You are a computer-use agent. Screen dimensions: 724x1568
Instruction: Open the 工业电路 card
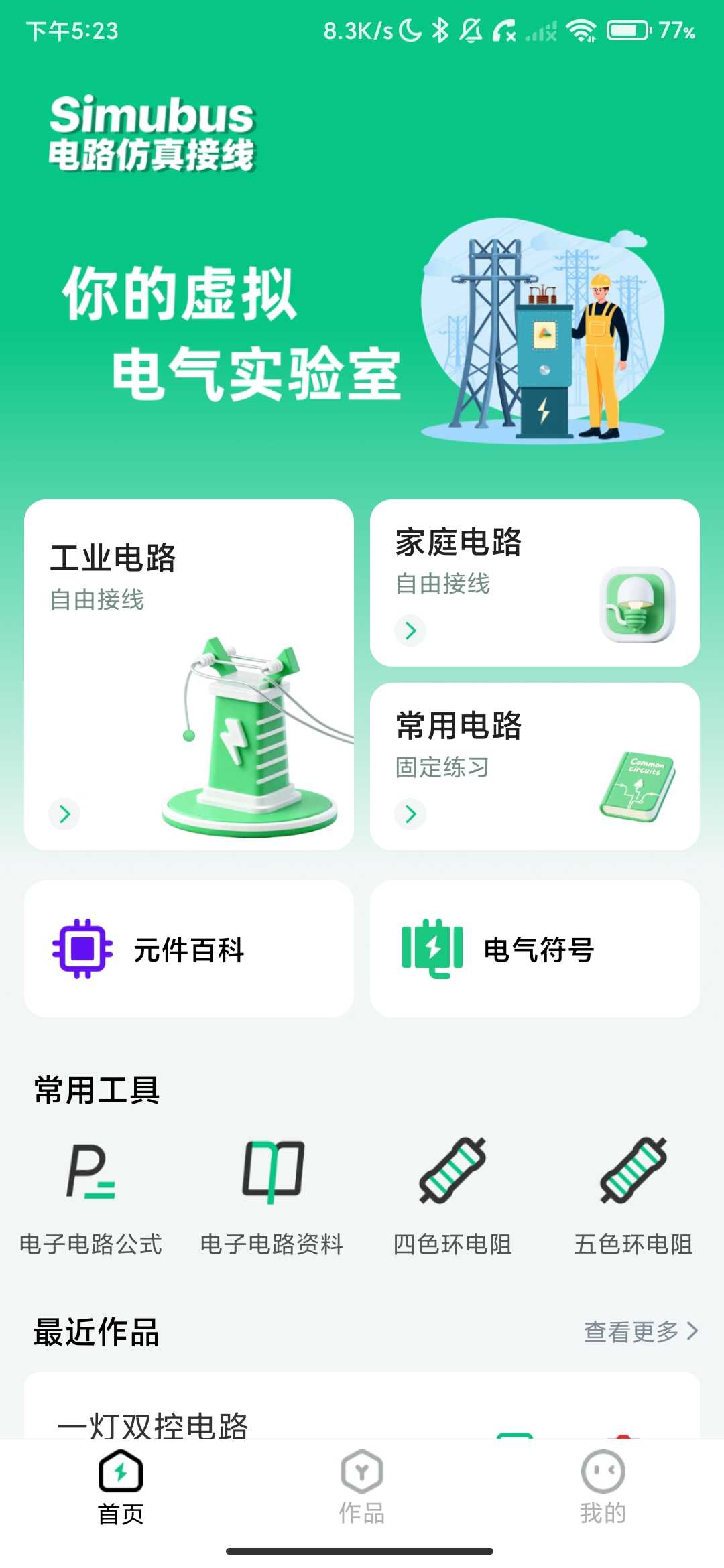click(x=189, y=675)
